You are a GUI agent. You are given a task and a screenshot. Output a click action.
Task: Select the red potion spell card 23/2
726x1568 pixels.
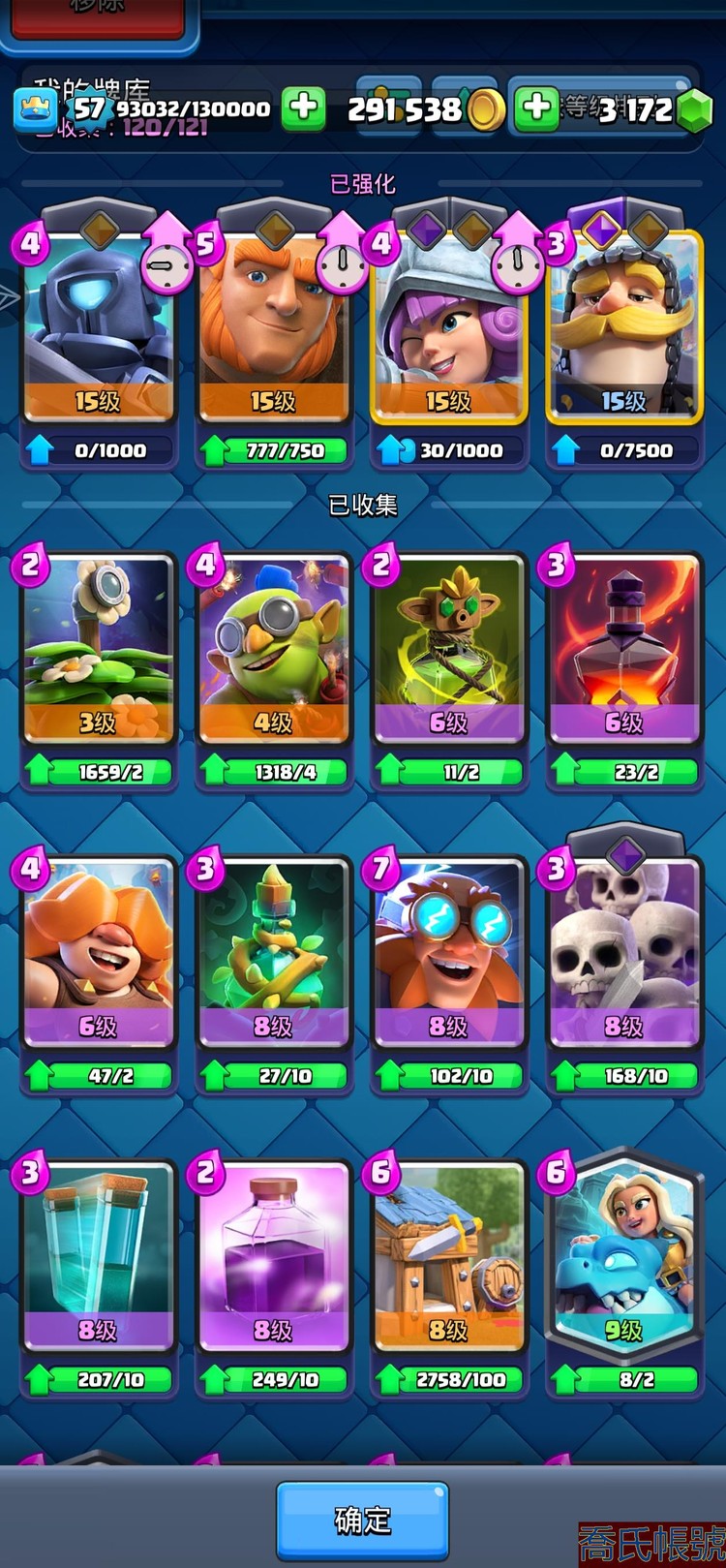point(623,649)
